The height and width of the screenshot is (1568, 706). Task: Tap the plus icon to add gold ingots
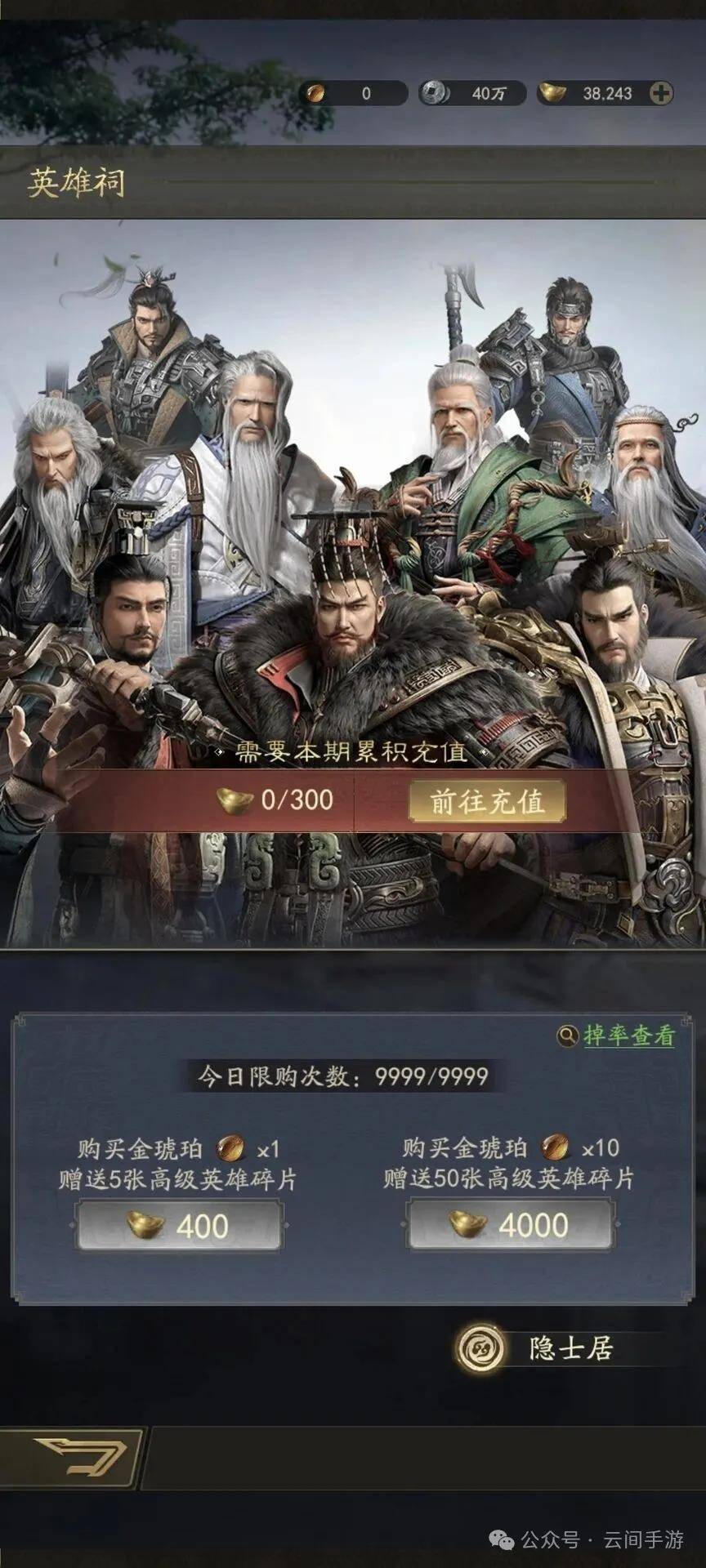click(660, 93)
